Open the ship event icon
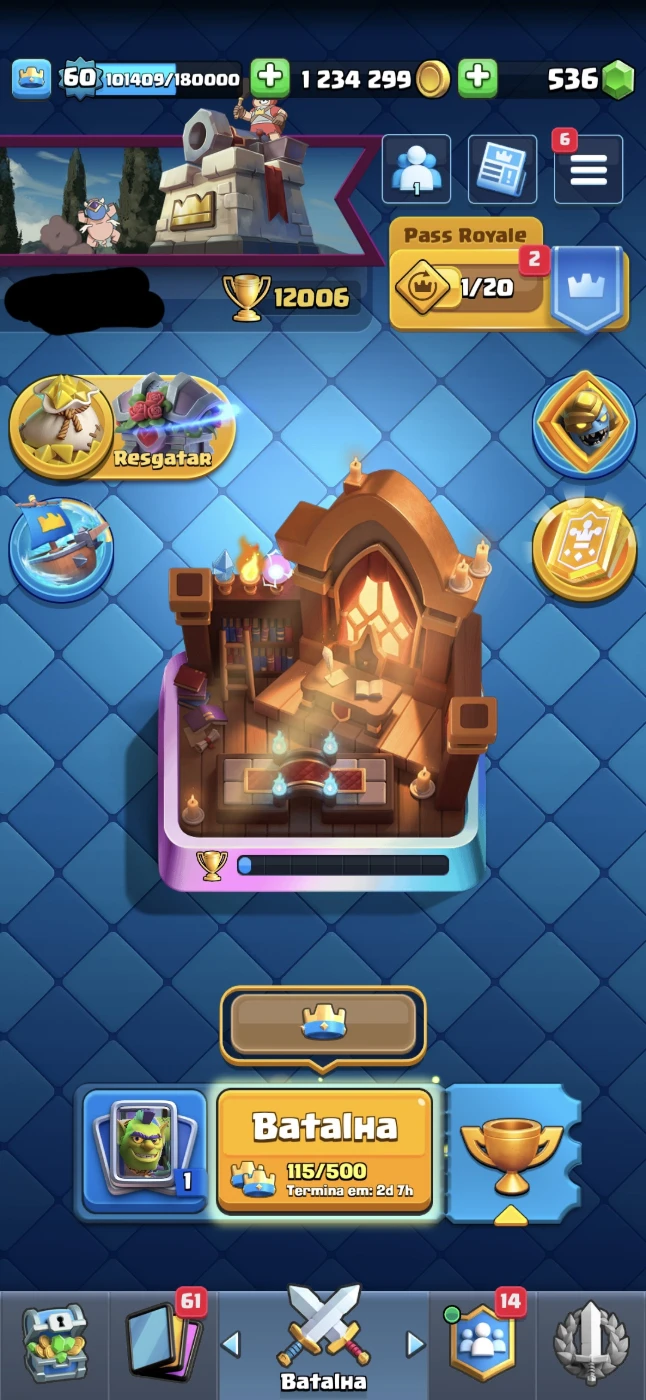The image size is (646, 1400). click(60, 546)
